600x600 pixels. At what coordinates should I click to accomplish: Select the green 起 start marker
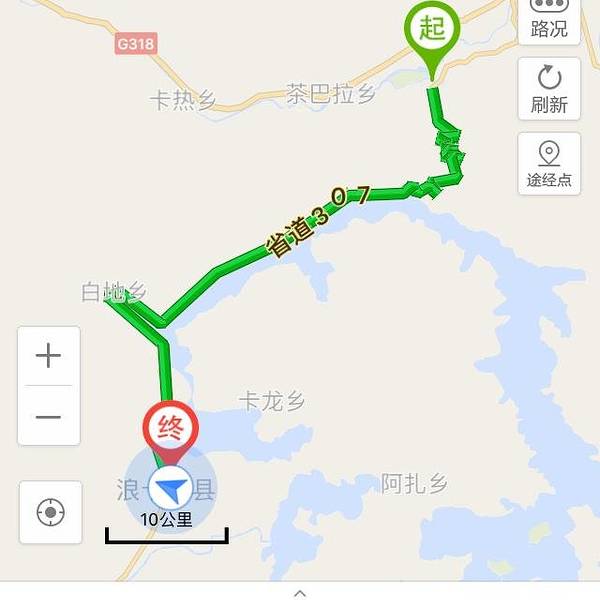click(432, 32)
